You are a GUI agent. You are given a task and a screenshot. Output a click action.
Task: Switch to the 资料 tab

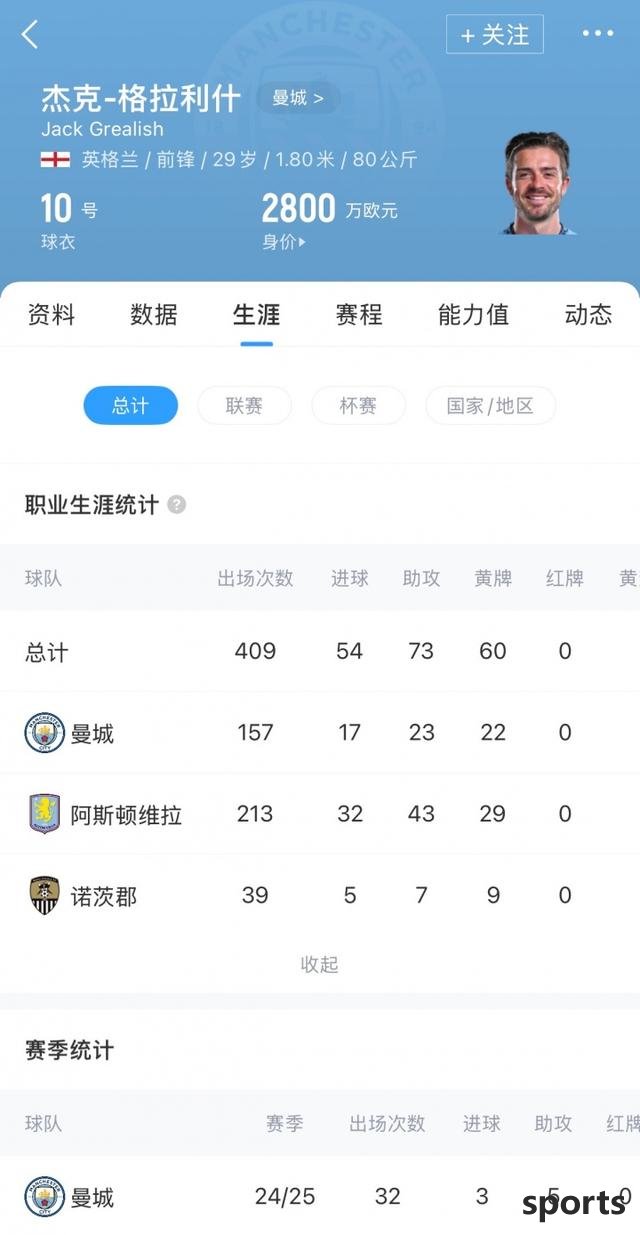(x=51, y=315)
